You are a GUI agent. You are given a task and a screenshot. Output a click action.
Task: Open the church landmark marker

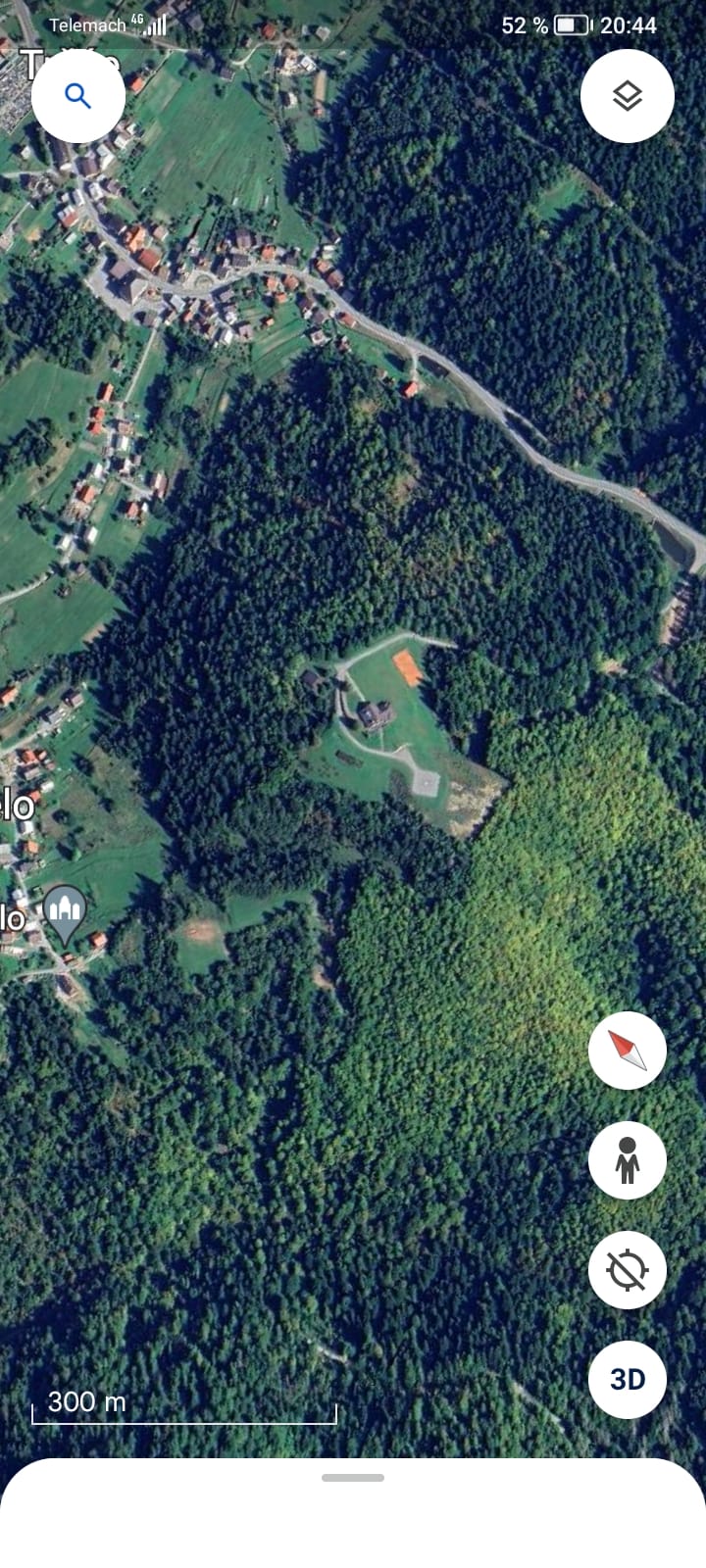(x=65, y=913)
